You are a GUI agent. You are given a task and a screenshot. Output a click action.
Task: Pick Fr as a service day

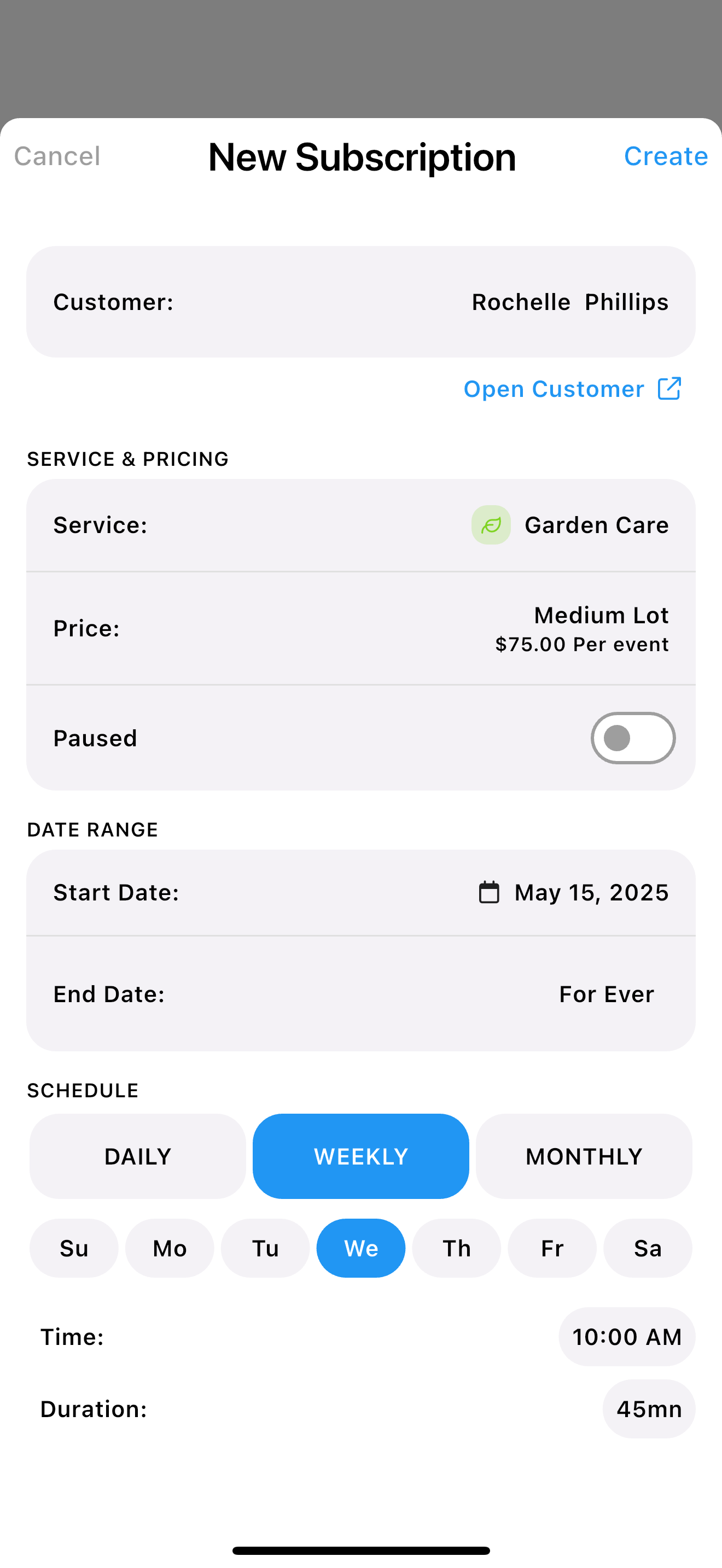coord(552,1248)
